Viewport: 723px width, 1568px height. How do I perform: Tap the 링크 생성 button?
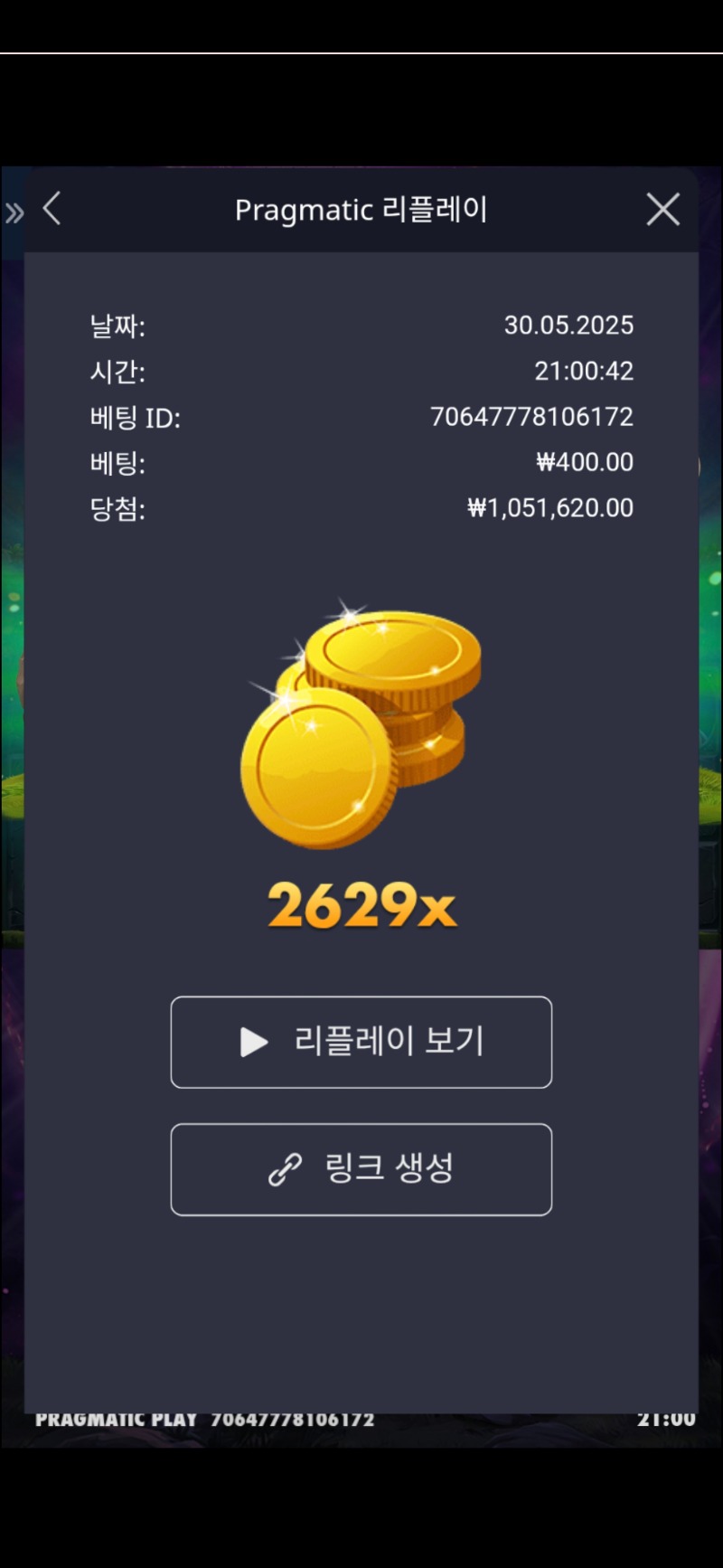[361, 1168]
